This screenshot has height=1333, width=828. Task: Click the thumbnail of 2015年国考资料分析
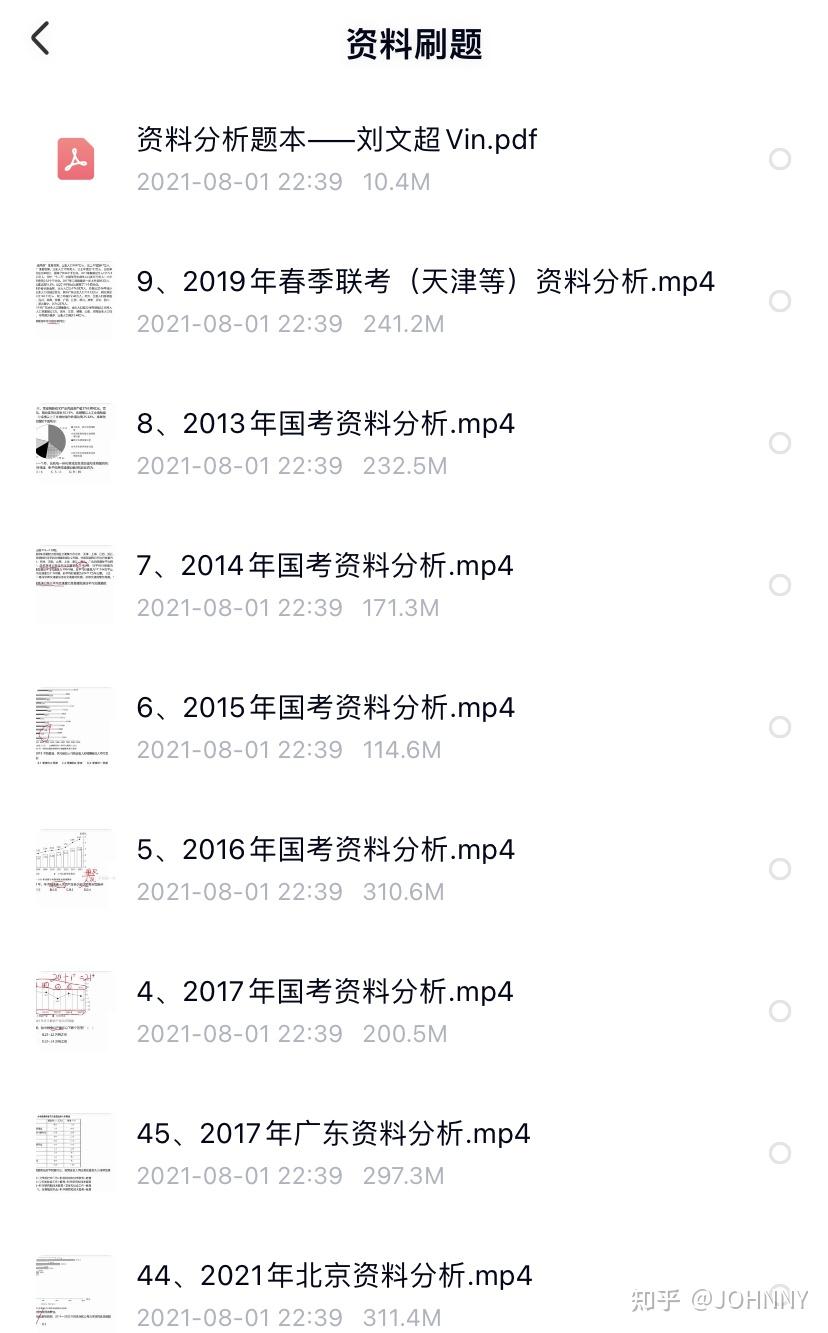pos(73,726)
